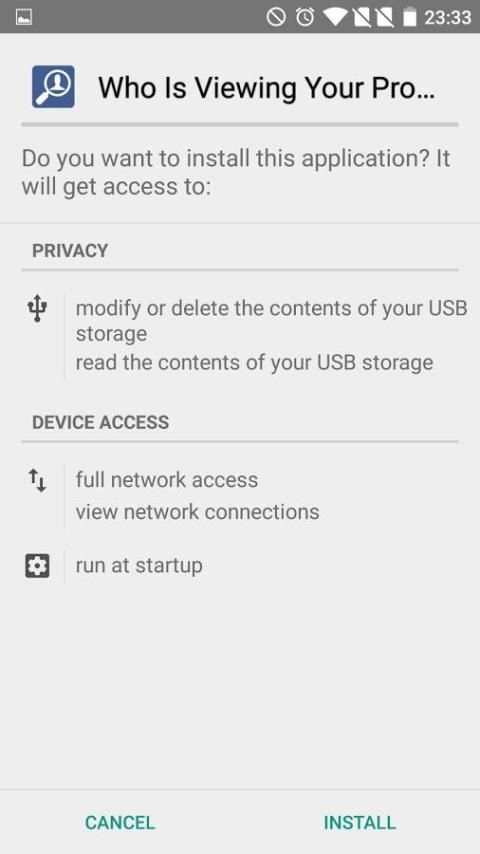Tap INSTALL to install the application
480x854 pixels.
click(x=360, y=822)
